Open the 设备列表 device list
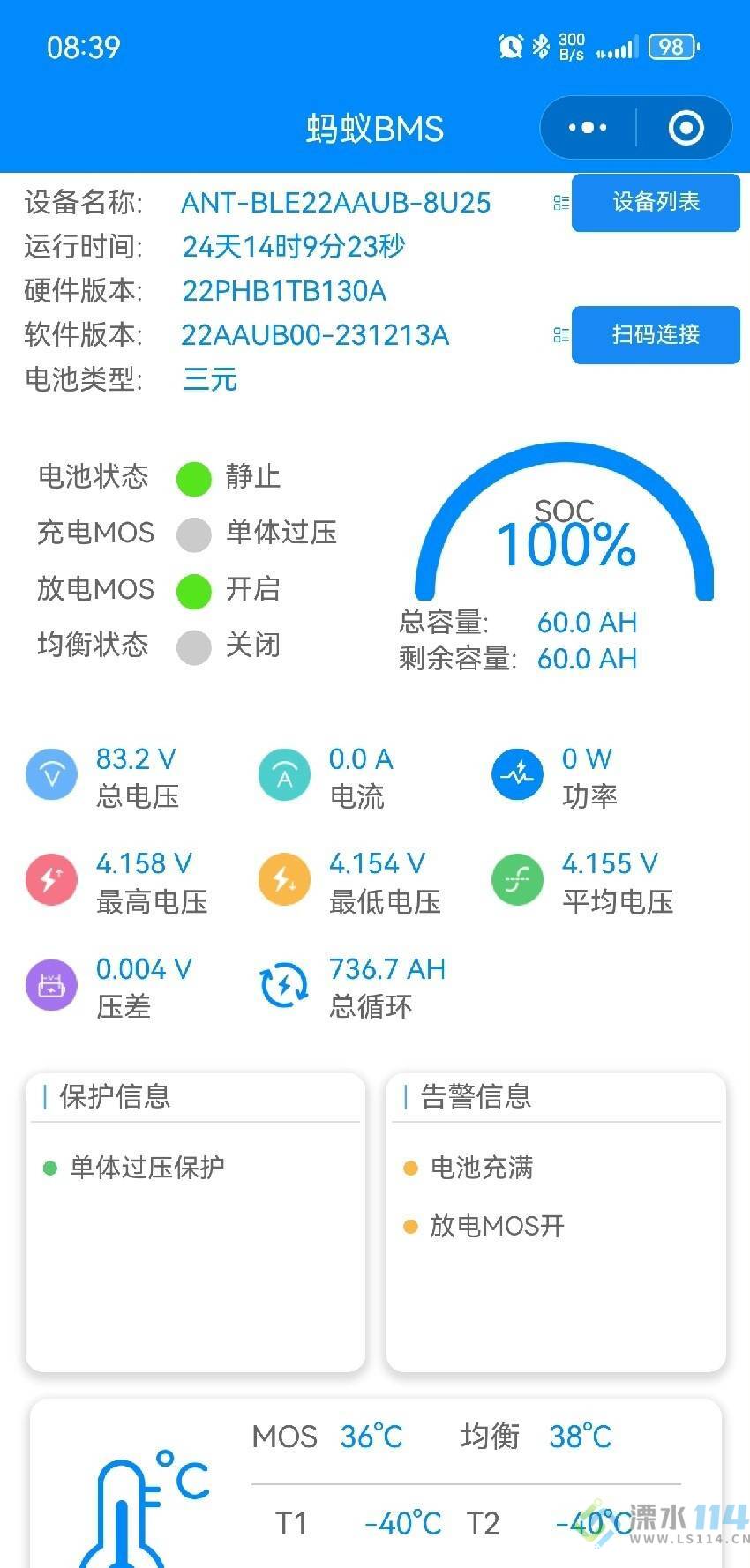 [655, 202]
